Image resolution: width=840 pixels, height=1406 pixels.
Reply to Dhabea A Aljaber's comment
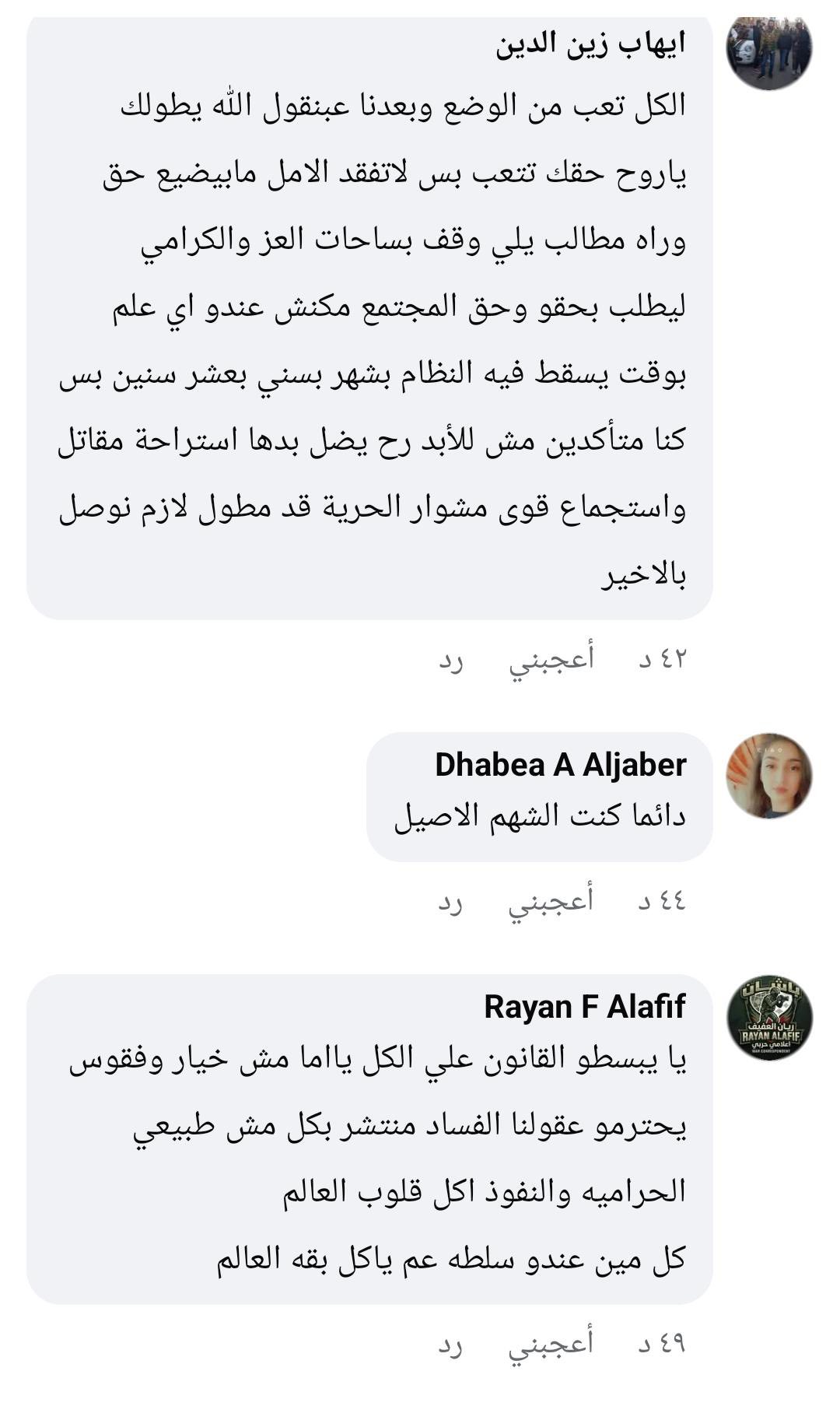coord(450,903)
